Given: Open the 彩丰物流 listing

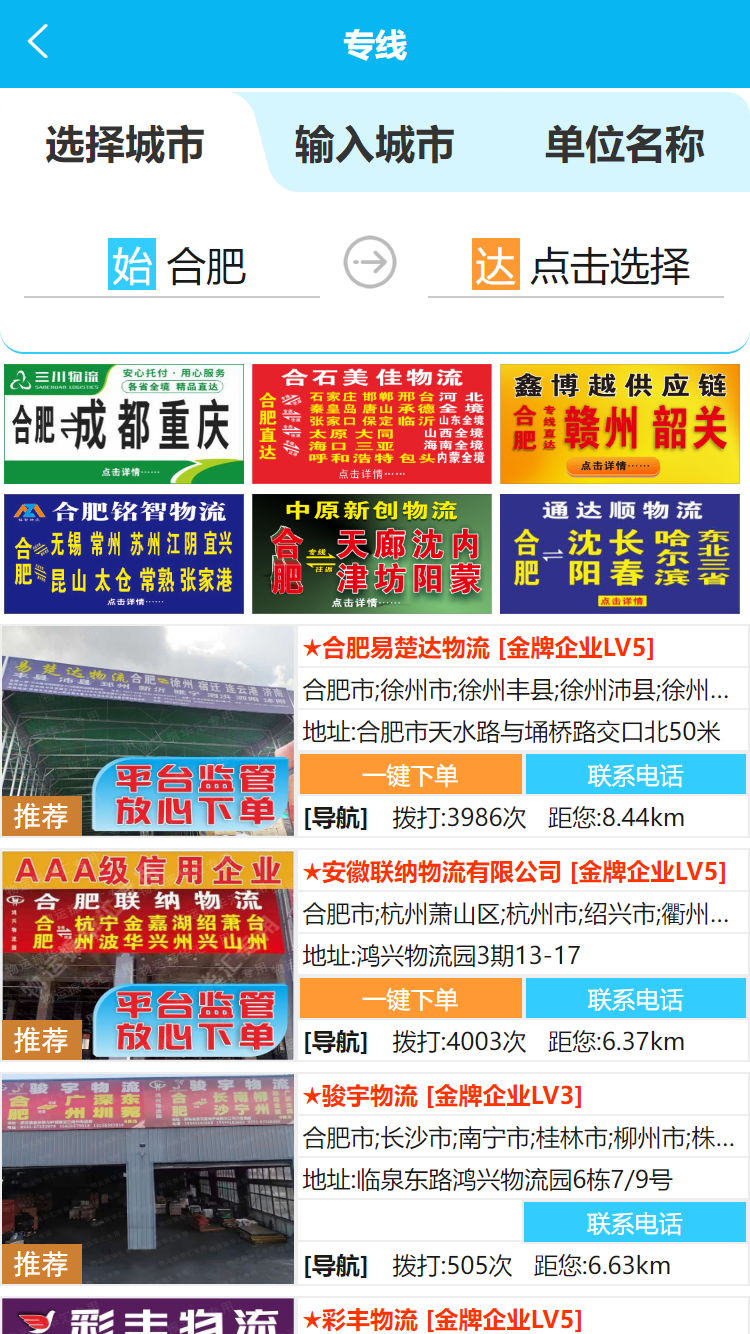Looking at the screenshot, I should tap(440, 1319).
